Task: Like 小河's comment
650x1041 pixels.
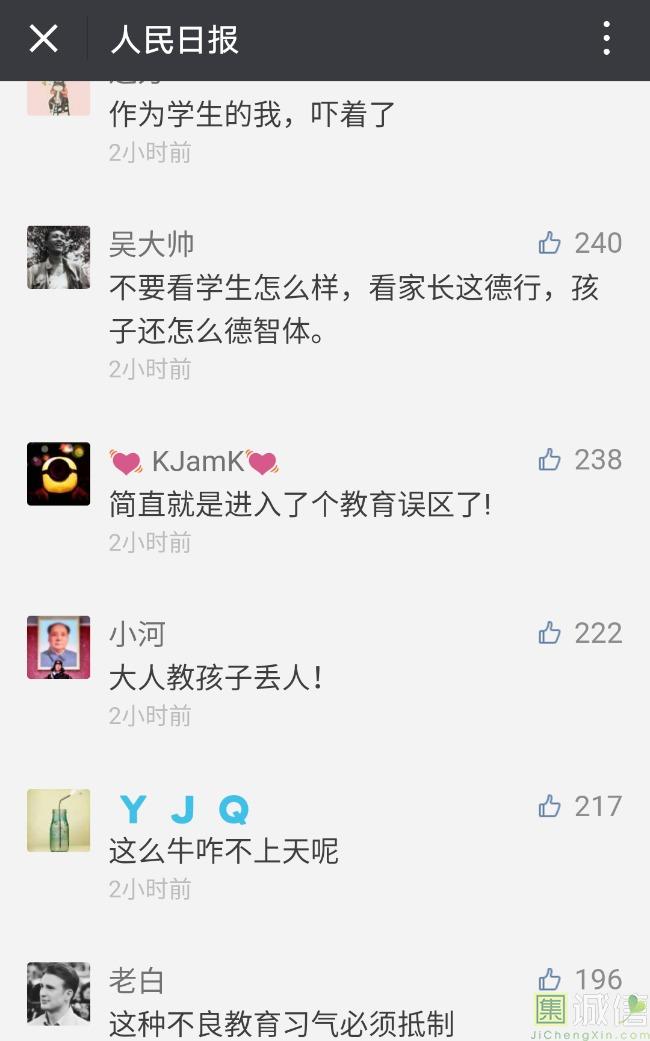Action: tap(550, 633)
